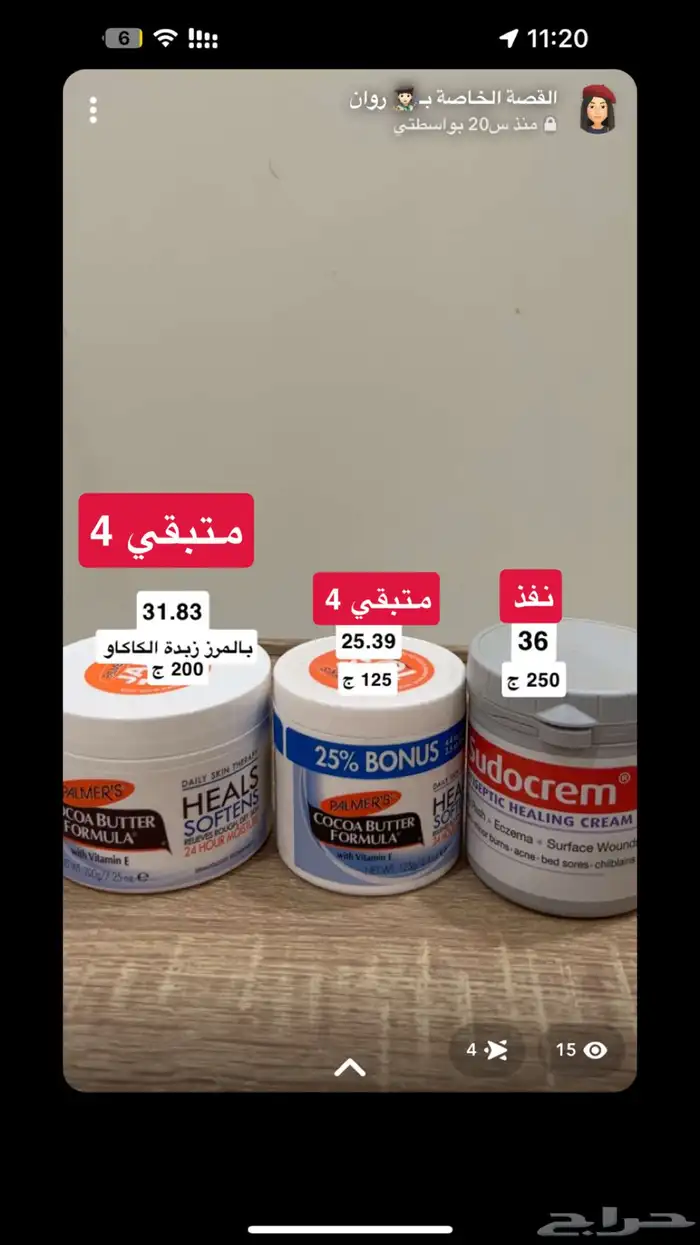Expand the story details with the up chevron
The width and height of the screenshot is (700, 1245).
(x=349, y=1068)
